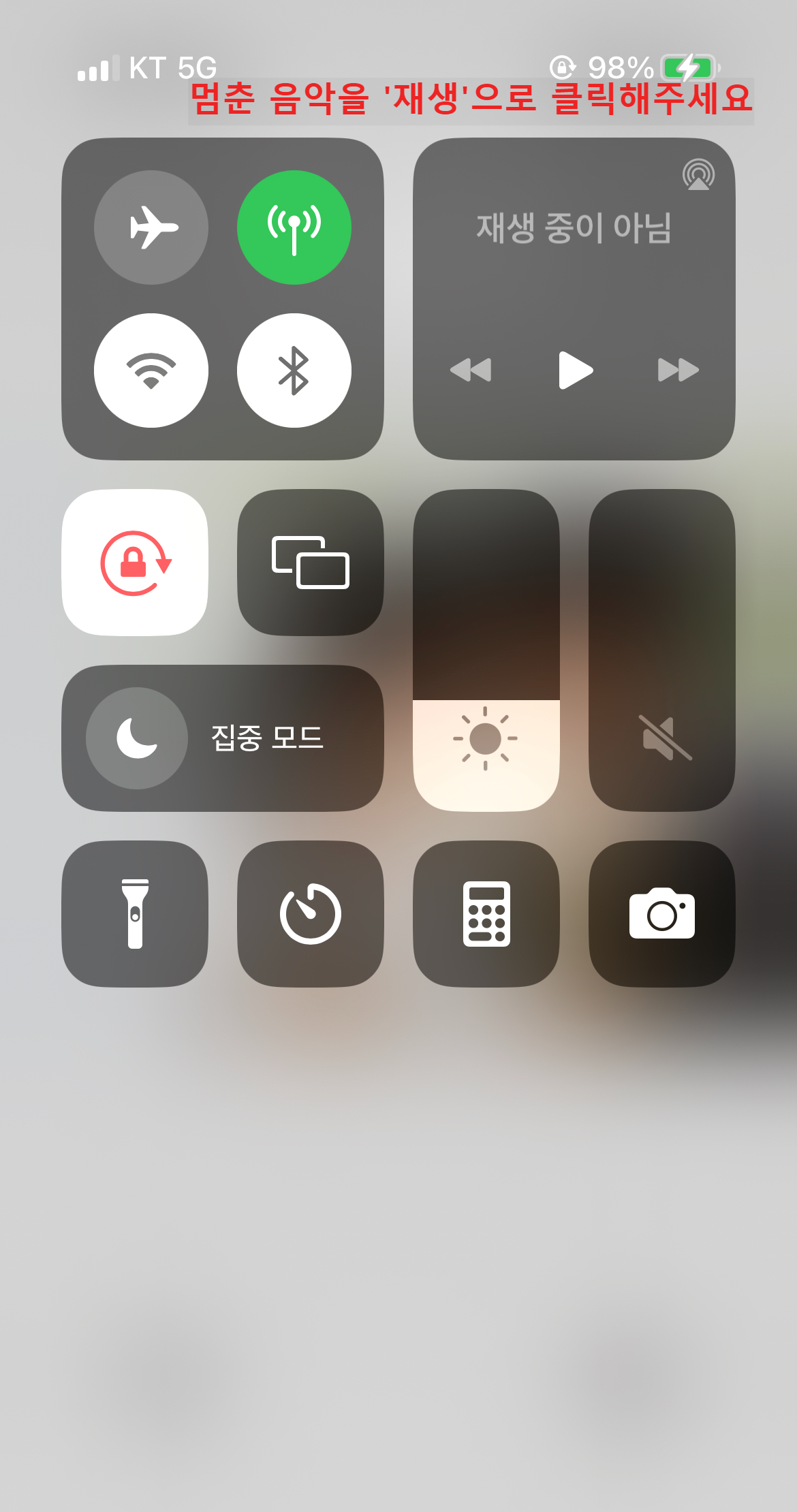Image resolution: width=797 pixels, height=1512 pixels.
Task: Open the Camera from Control Center
Action: coord(659,913)
